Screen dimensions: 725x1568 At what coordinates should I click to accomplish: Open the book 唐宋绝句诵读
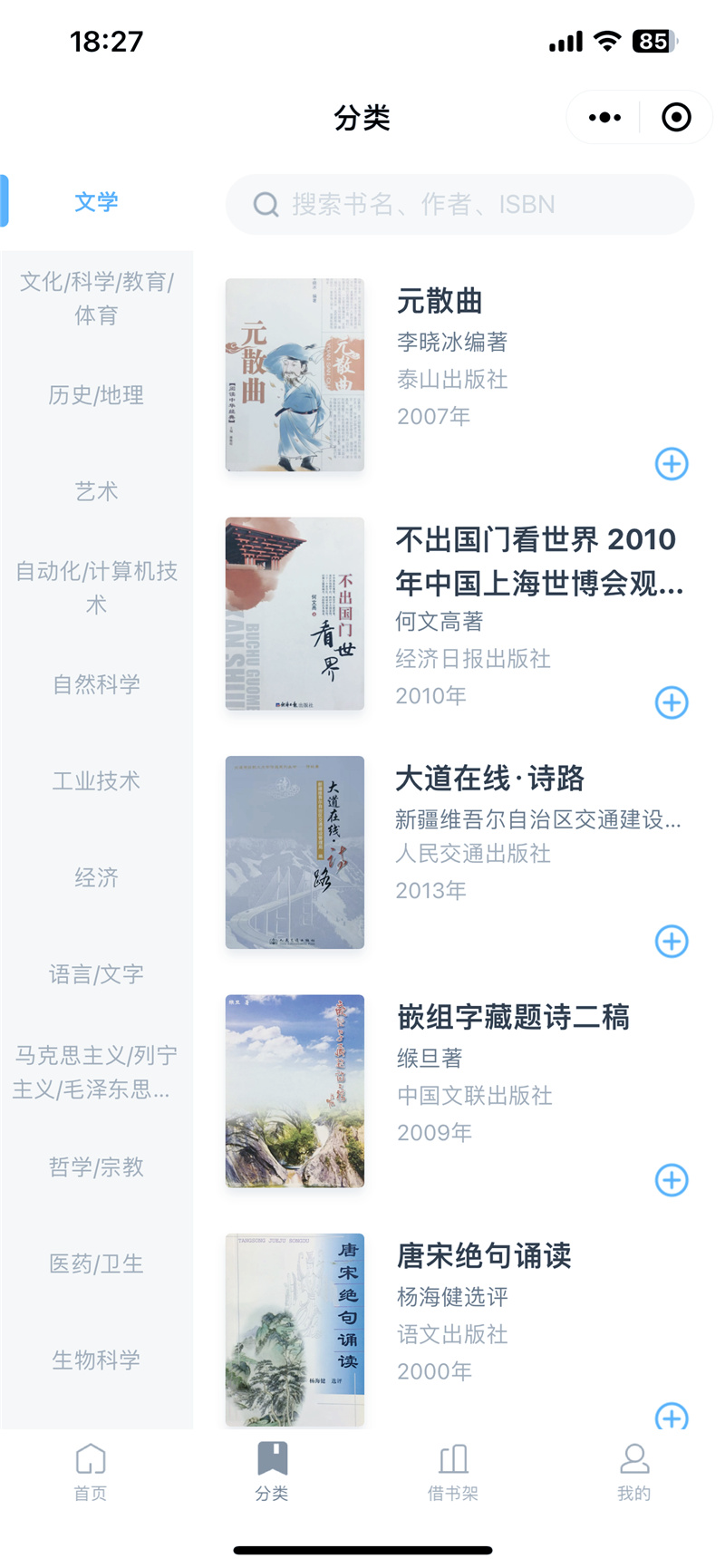[x=484, y=1256]
